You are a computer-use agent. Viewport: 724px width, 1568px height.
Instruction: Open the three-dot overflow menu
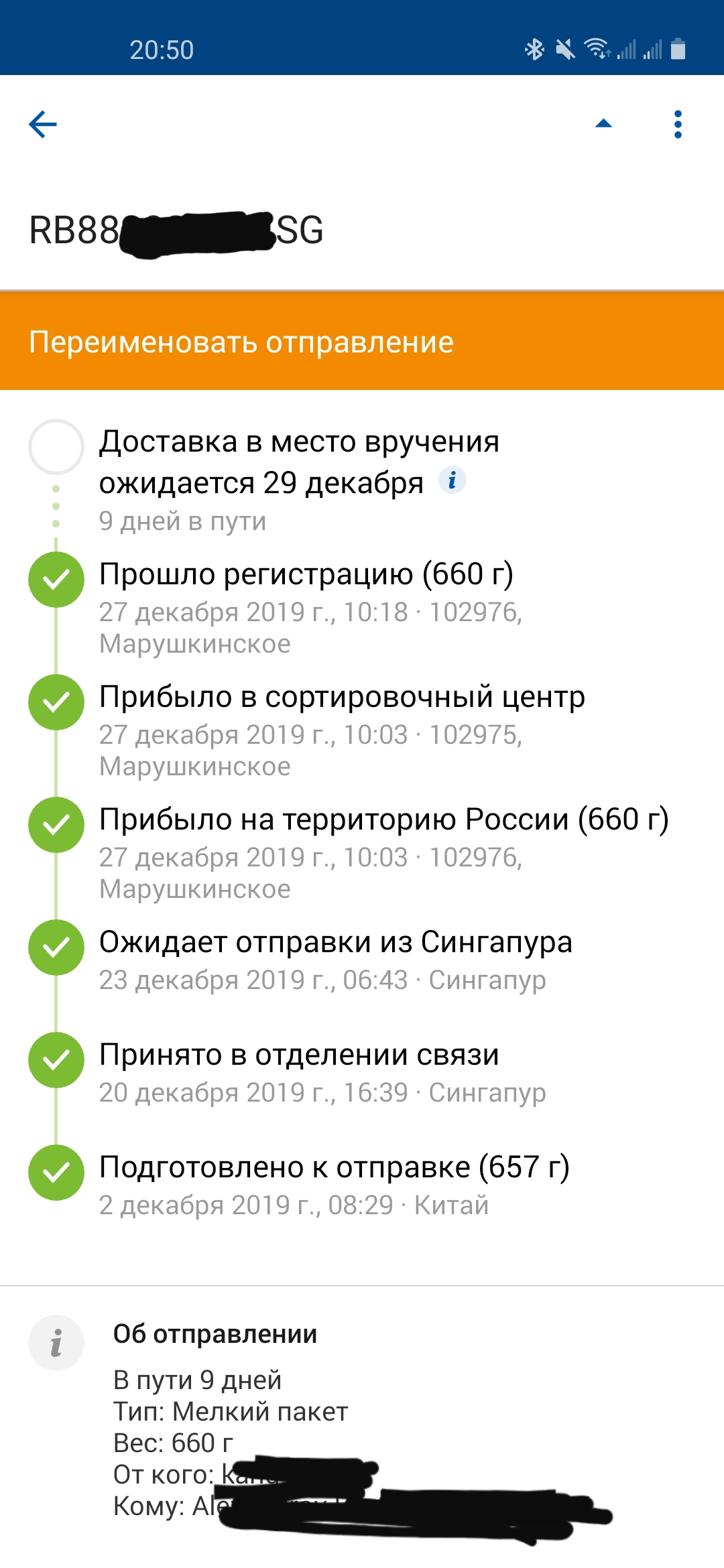[678, 124]
